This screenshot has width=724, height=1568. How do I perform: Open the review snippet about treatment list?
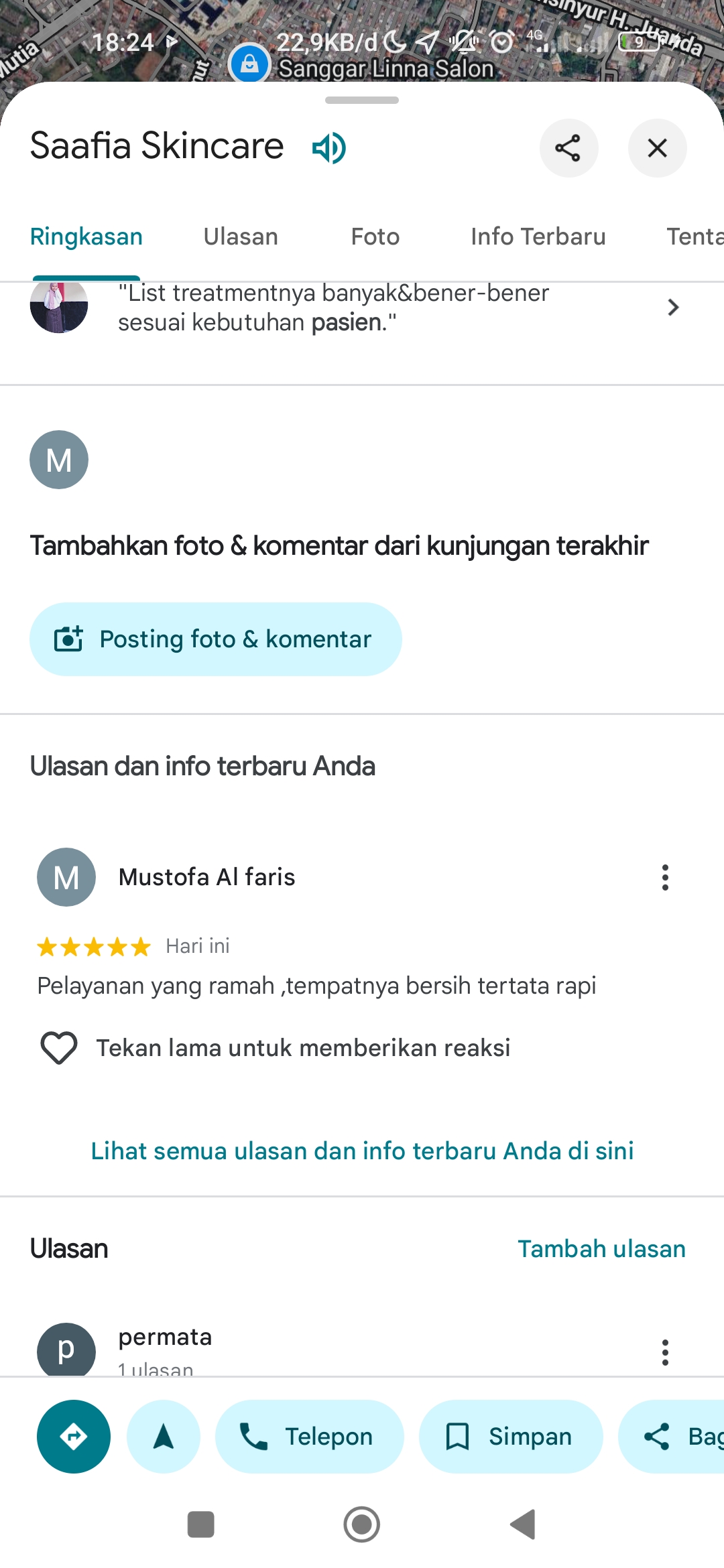(x=362, y=308)
